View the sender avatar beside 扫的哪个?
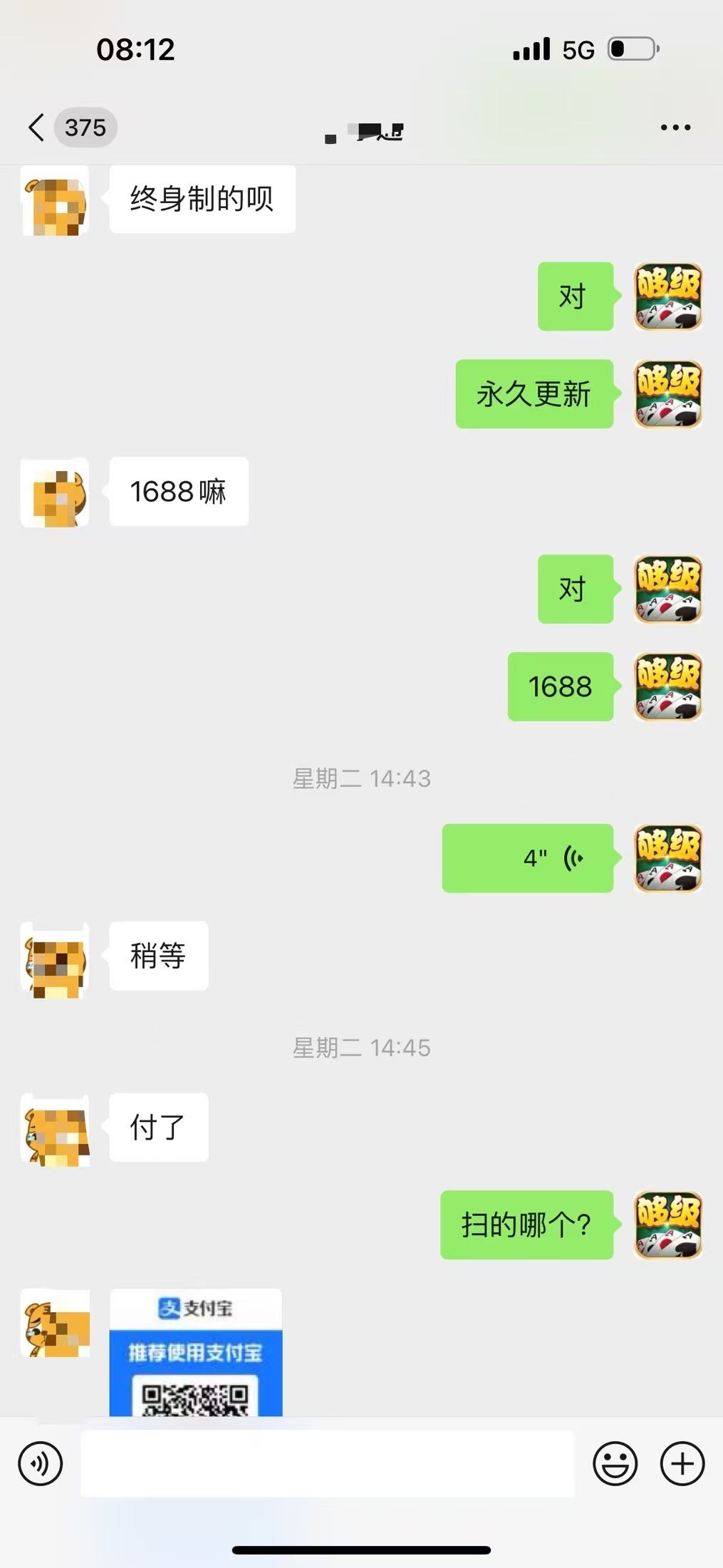The image size is (723, 1568). click(x=668, y=1224)
